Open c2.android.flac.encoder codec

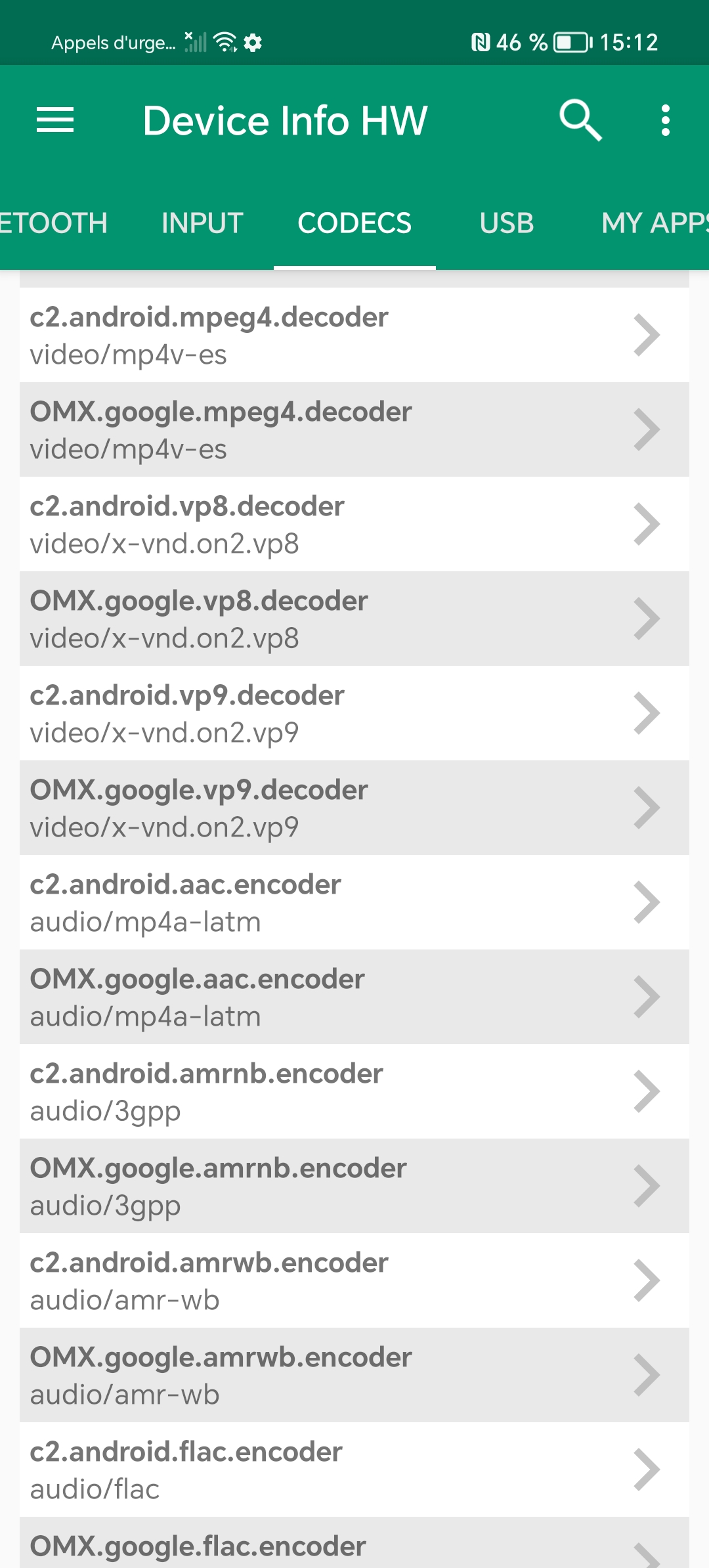point(354,1470)
